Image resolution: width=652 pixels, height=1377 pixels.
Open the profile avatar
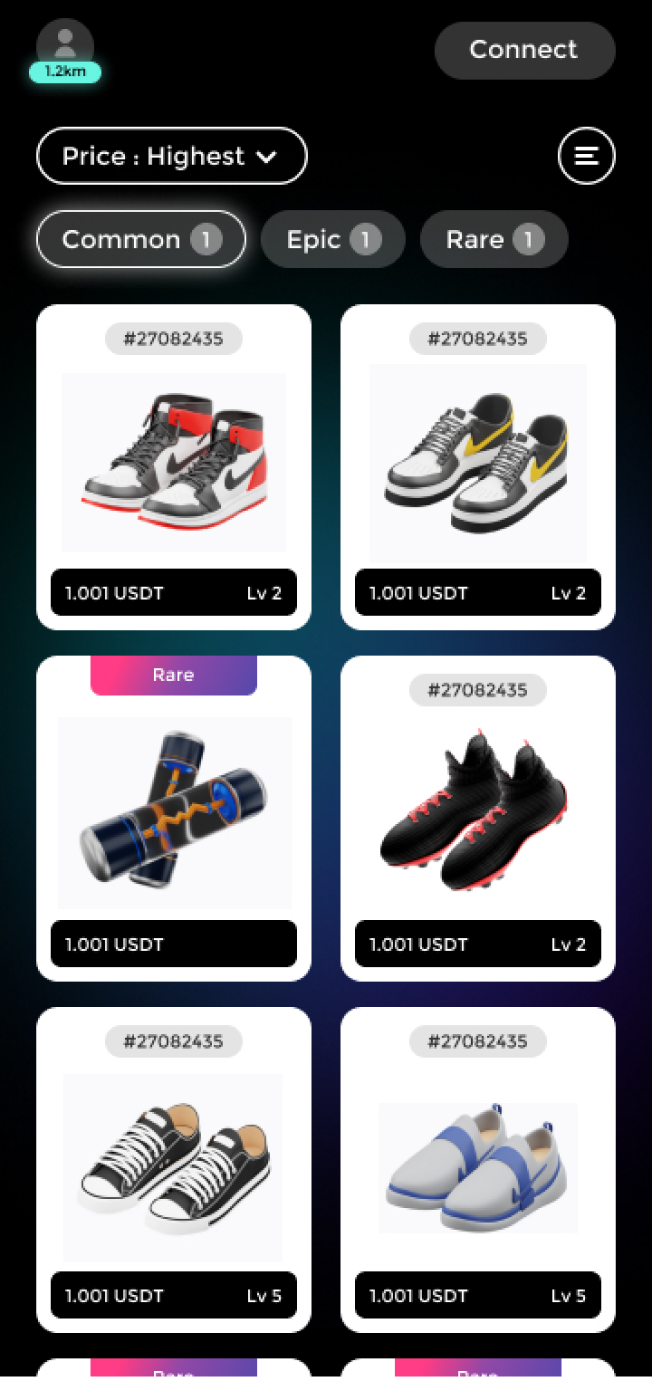point(65,46)
